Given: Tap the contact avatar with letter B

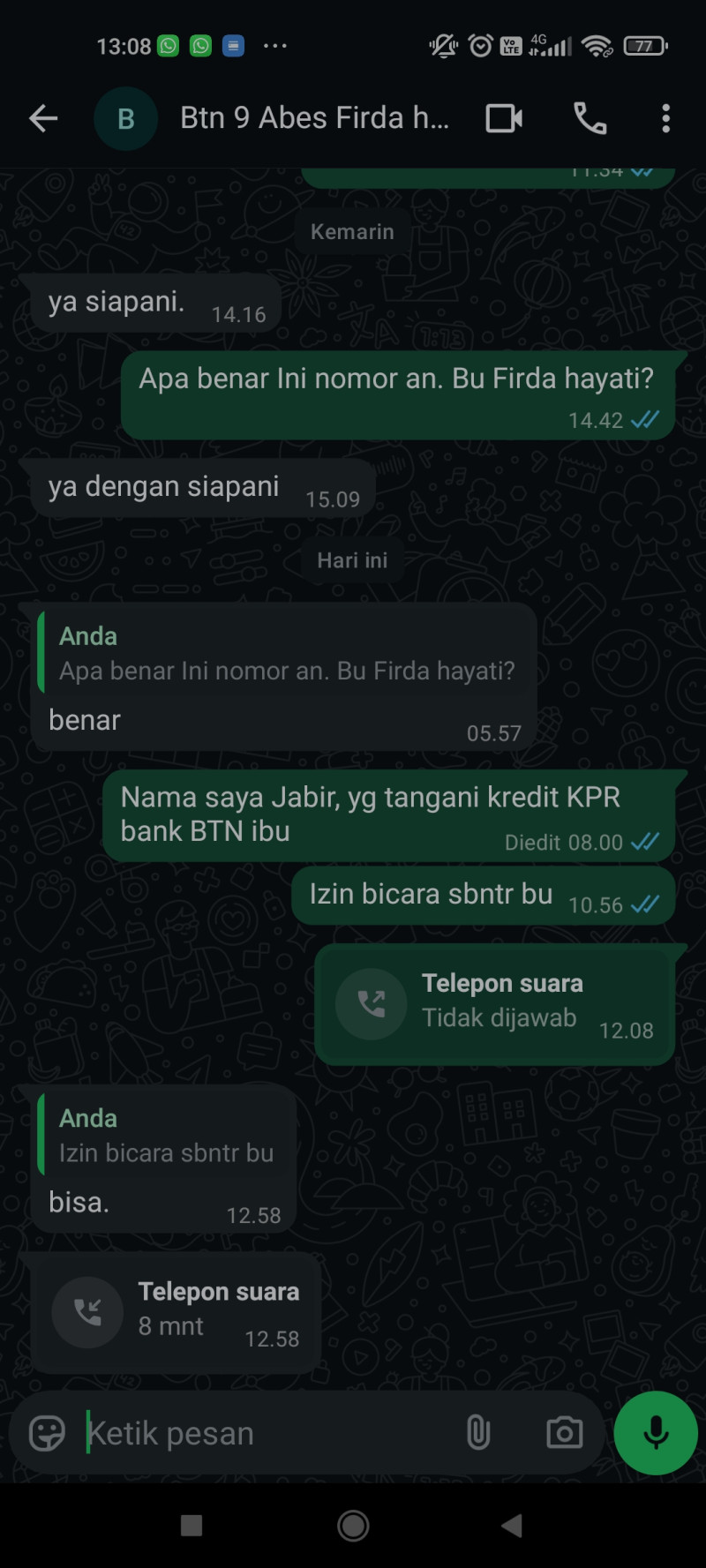Looking at the screenshot, I should pos(125,117).
